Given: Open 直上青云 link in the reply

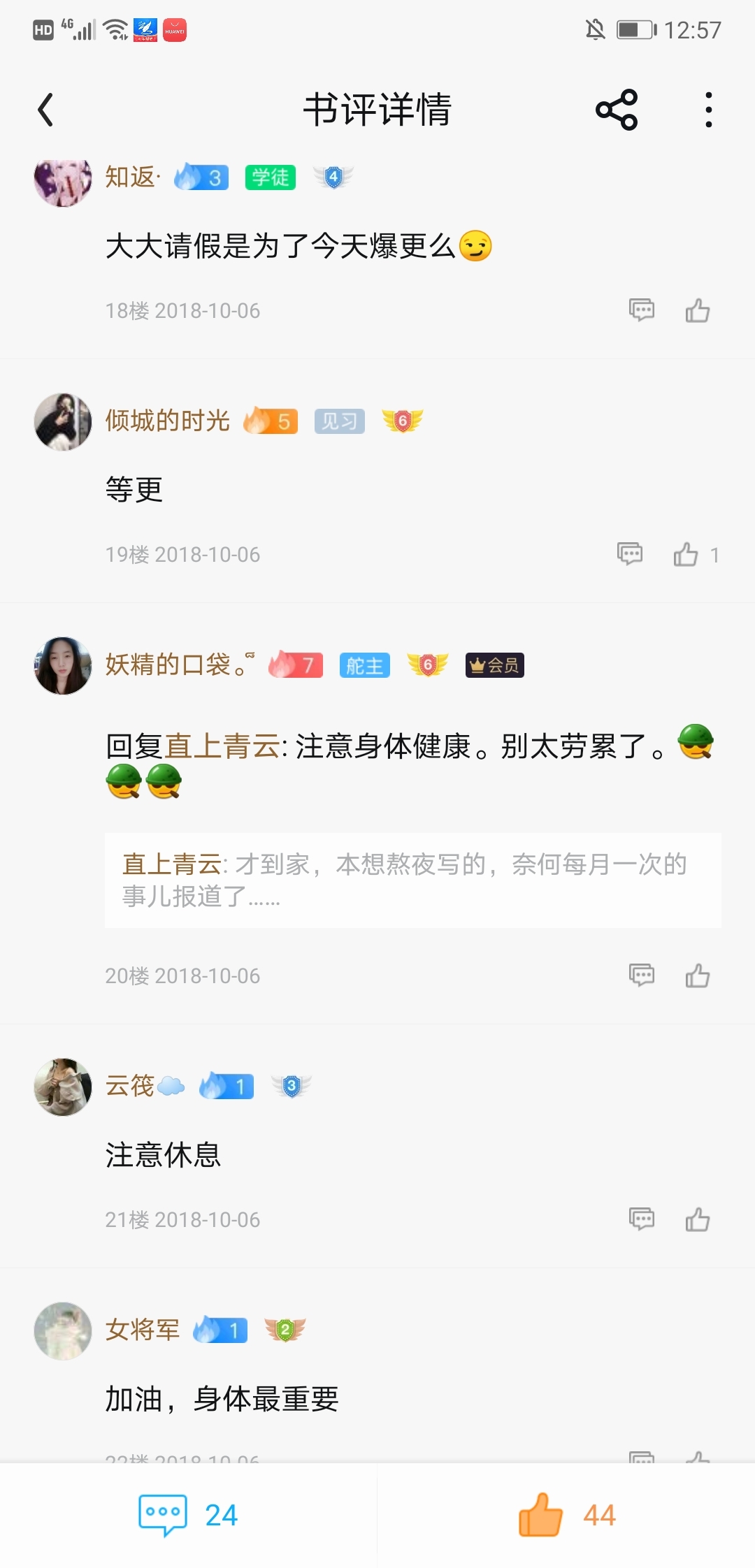Looking at the screenshot, I should pos(222,746).
